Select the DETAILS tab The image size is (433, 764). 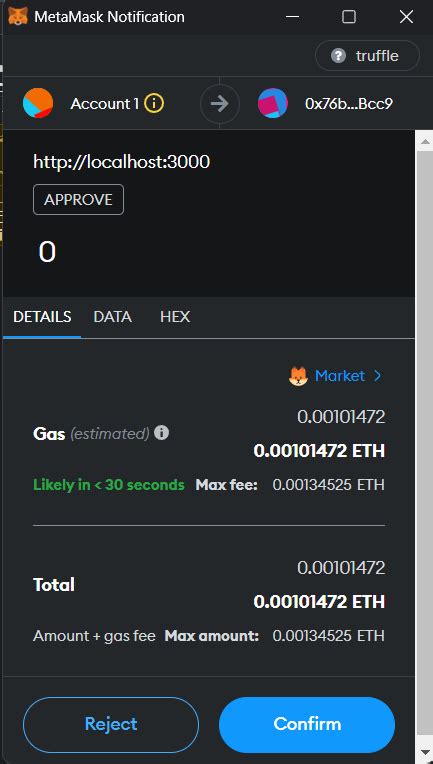[42, 317]
